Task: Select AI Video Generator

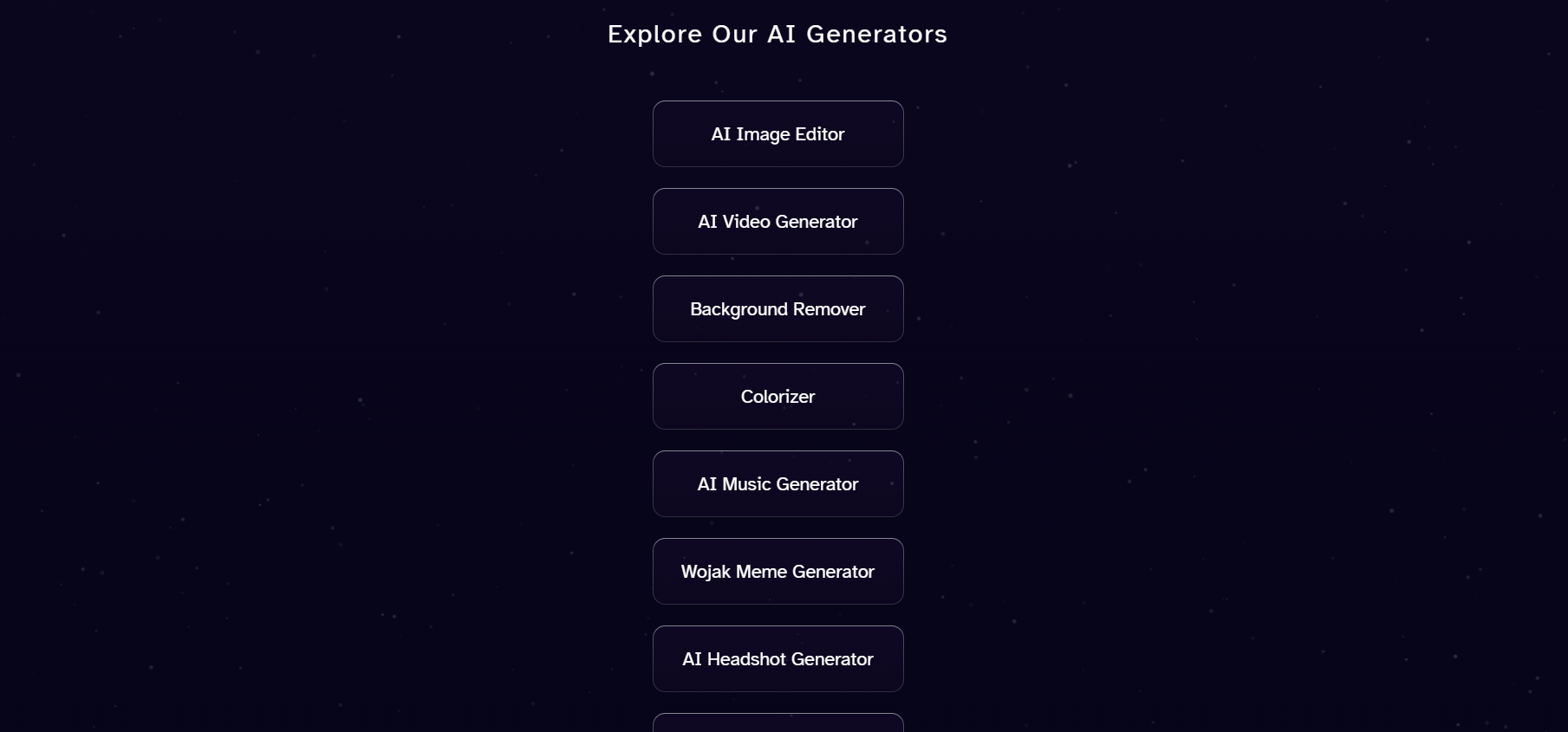Action: [x=777, y=222]
